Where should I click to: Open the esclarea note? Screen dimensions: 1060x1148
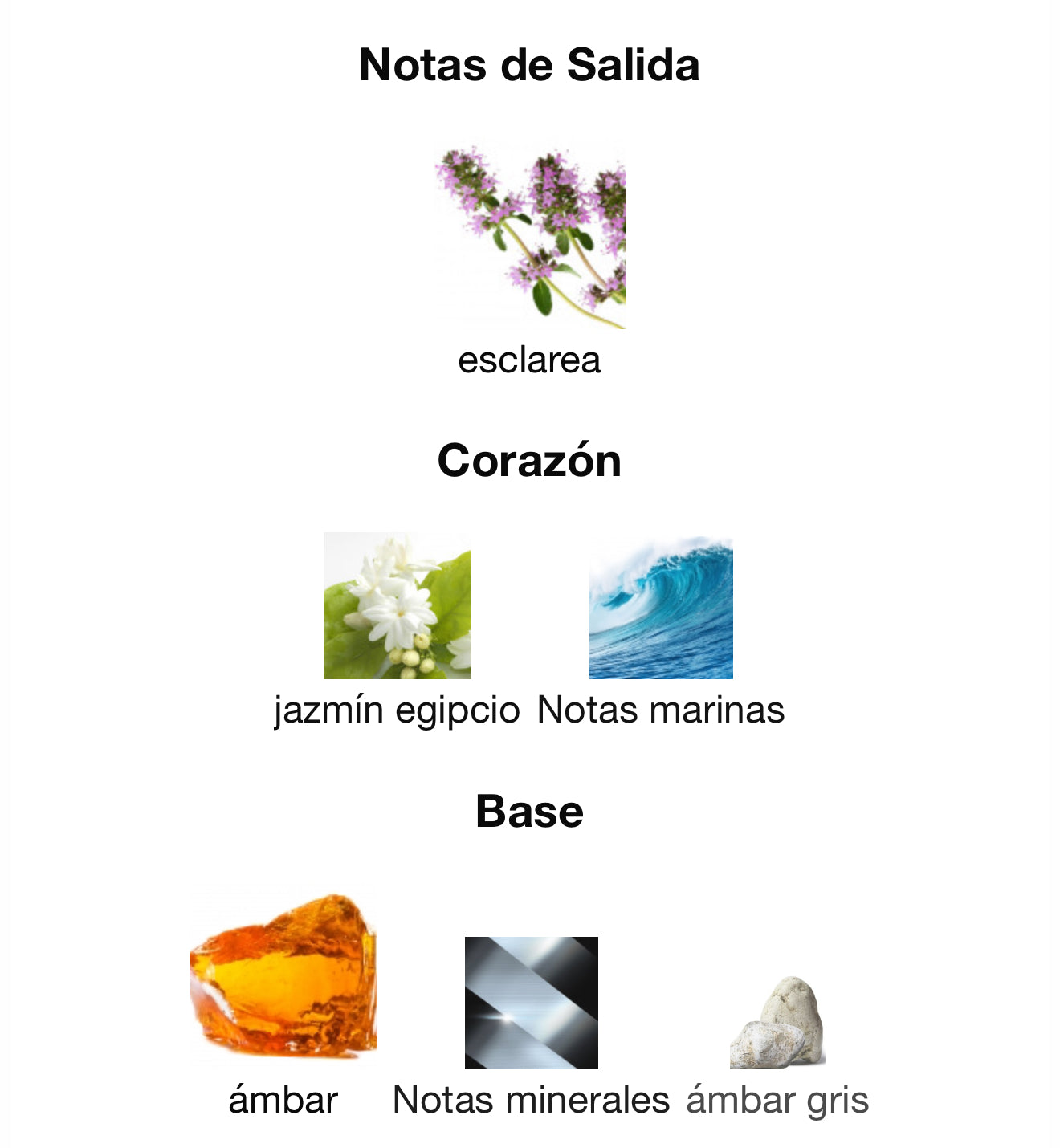click(x=530, y=238)
